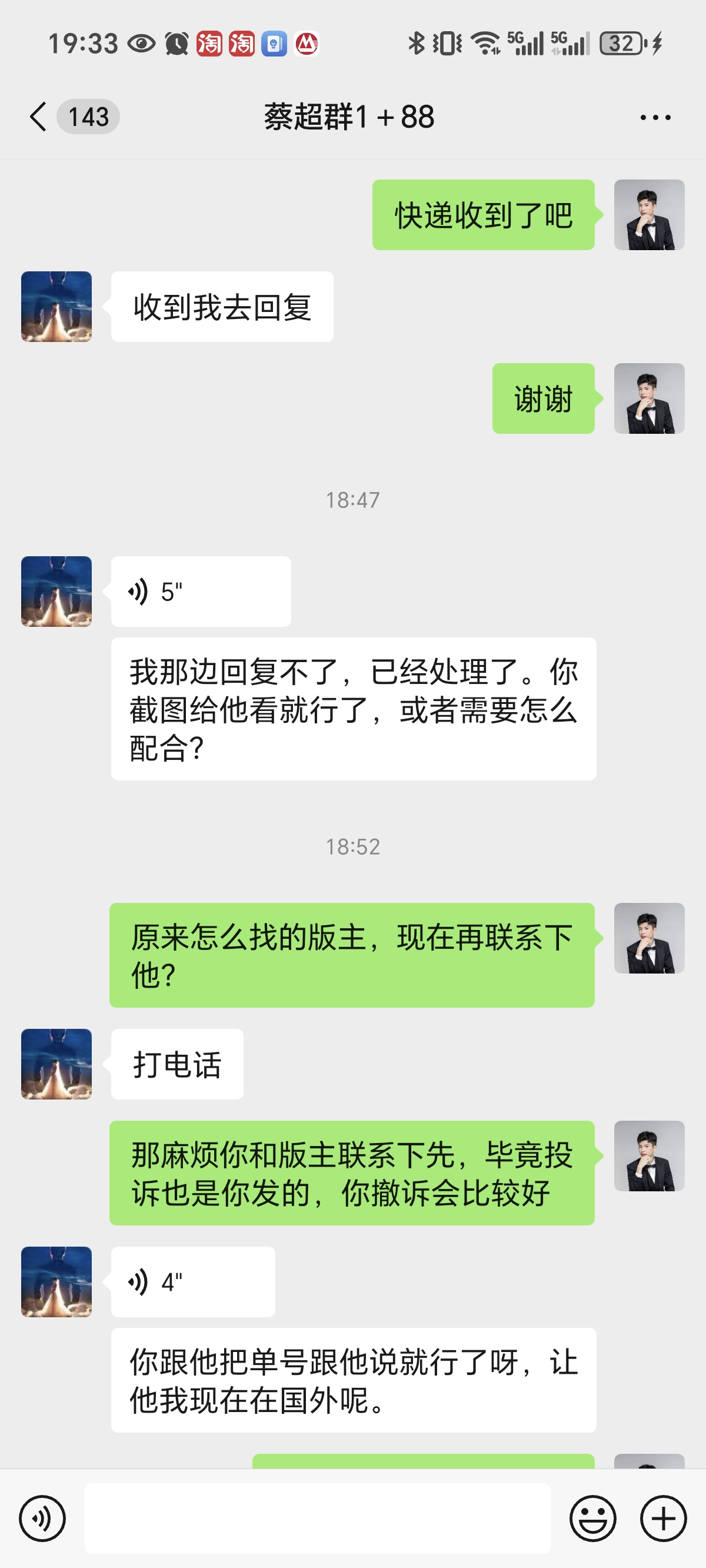706x1568 pixels.
Task: Open the chat info three-dot menu
Action: click(x=655, y=117)
